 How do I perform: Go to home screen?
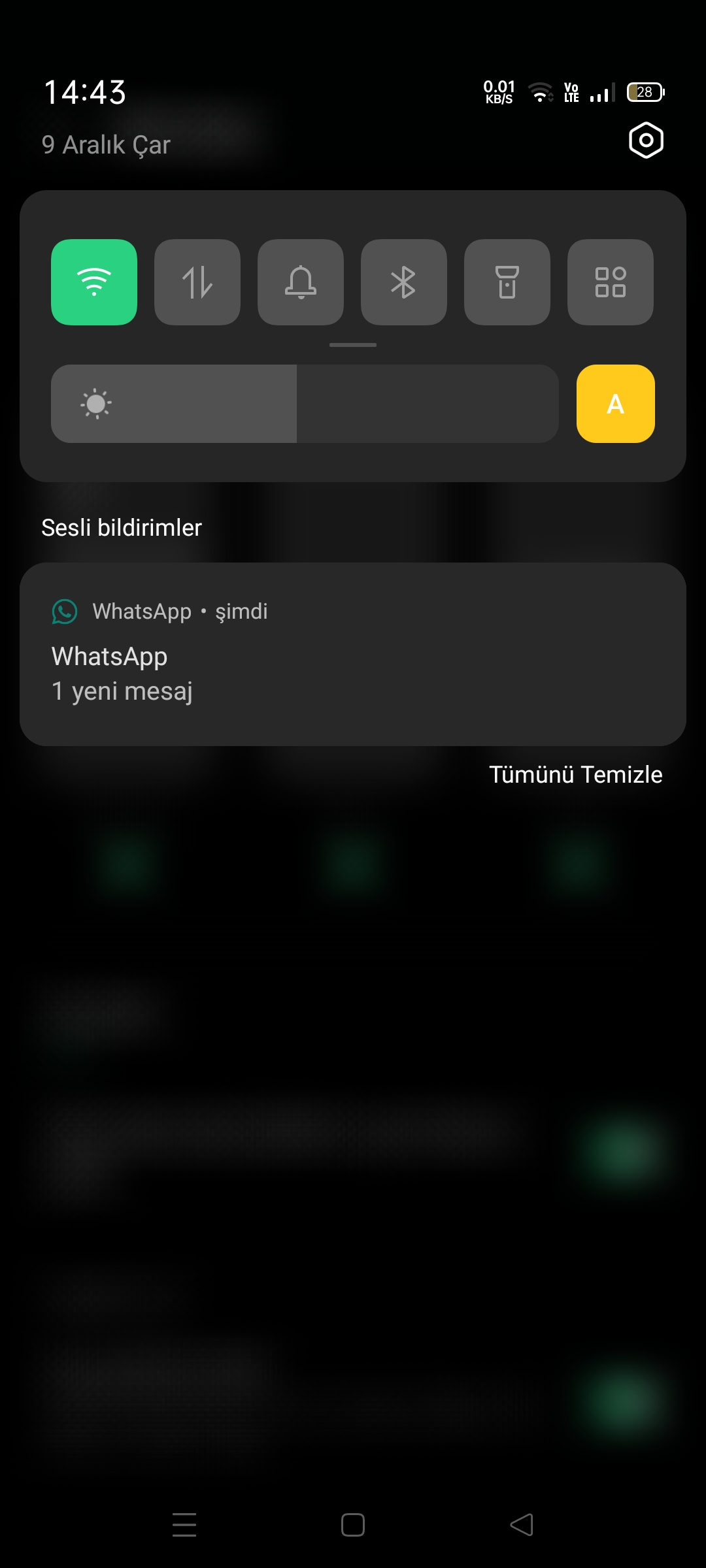353,1525
